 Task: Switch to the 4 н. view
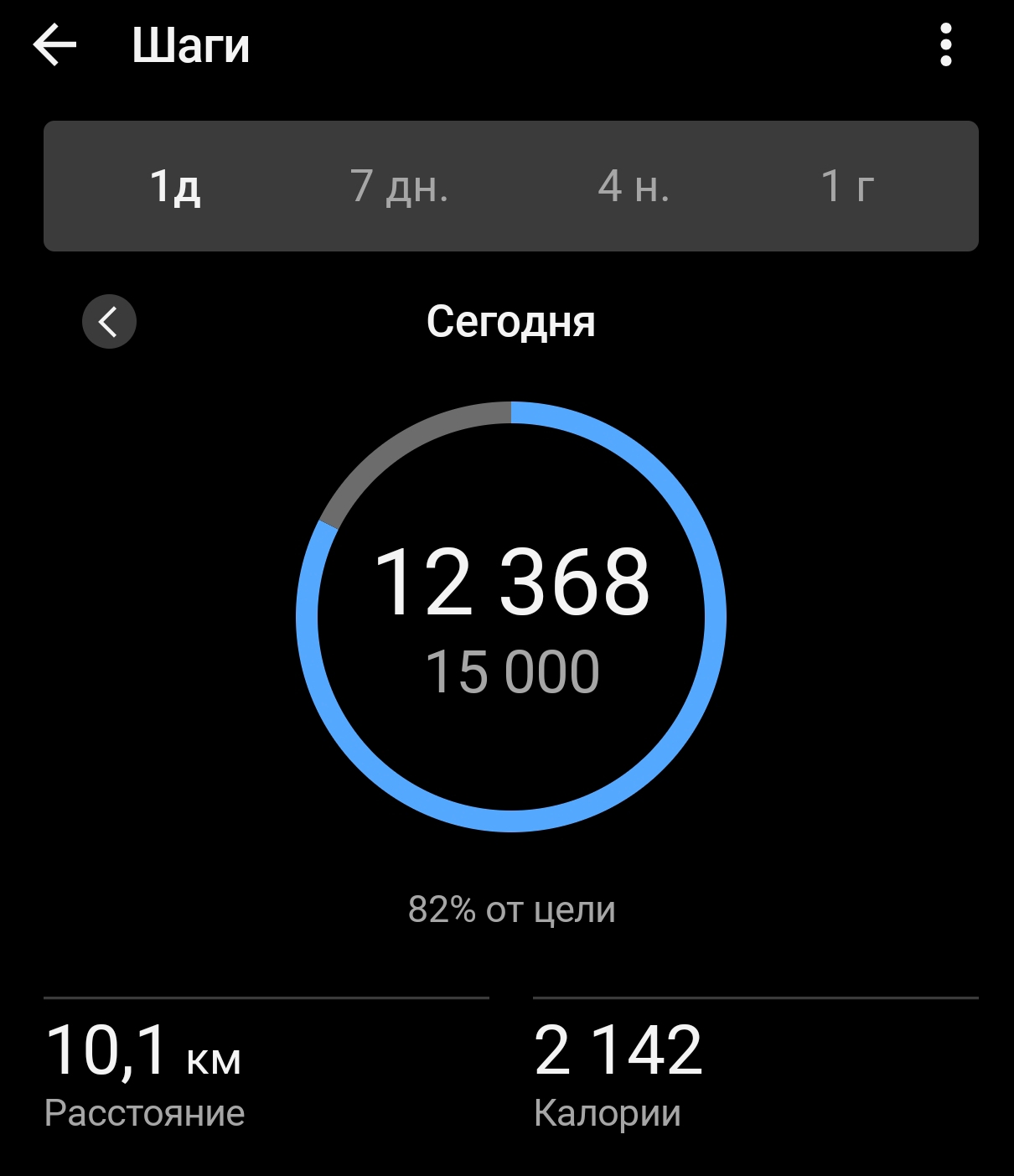pos(634,186)
